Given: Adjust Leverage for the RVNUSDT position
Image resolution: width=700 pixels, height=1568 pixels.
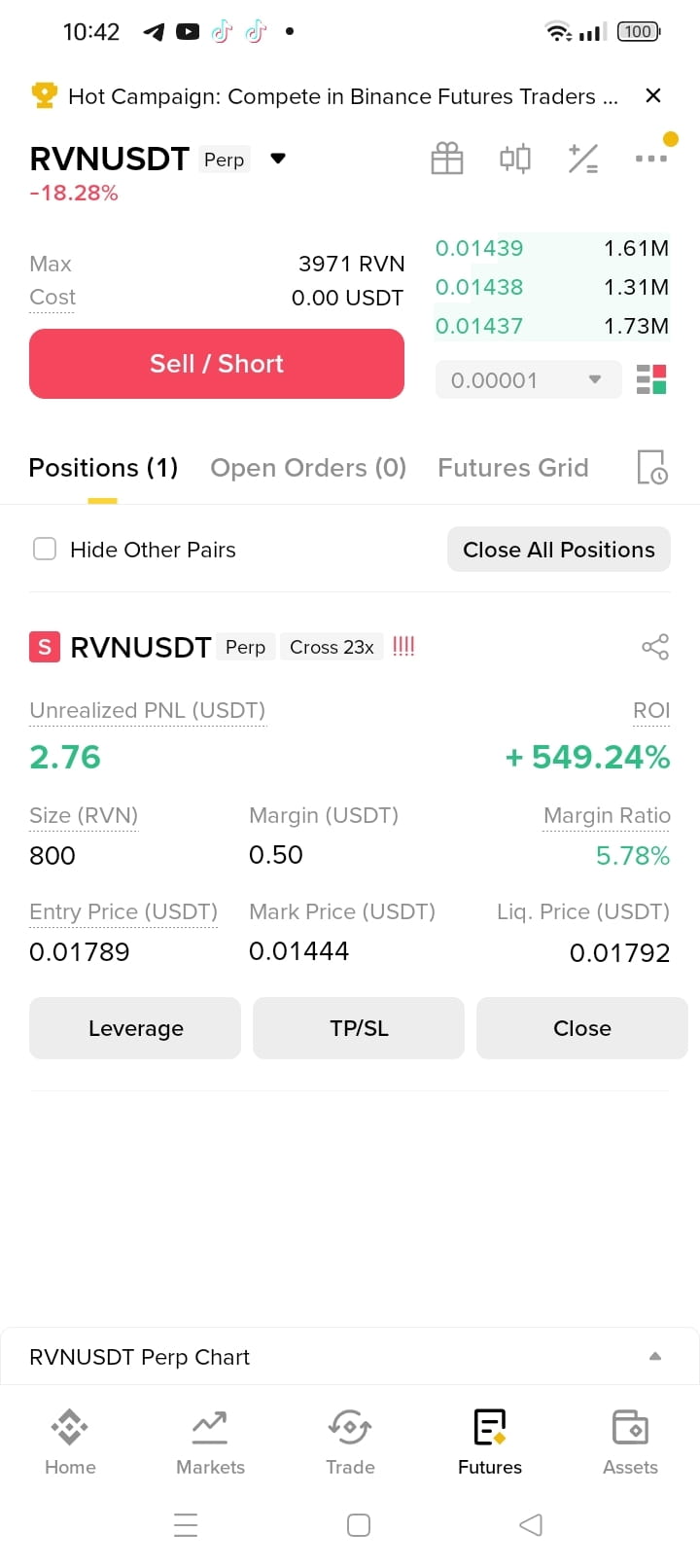Looking at the screenshot, I should (135, 1028).
